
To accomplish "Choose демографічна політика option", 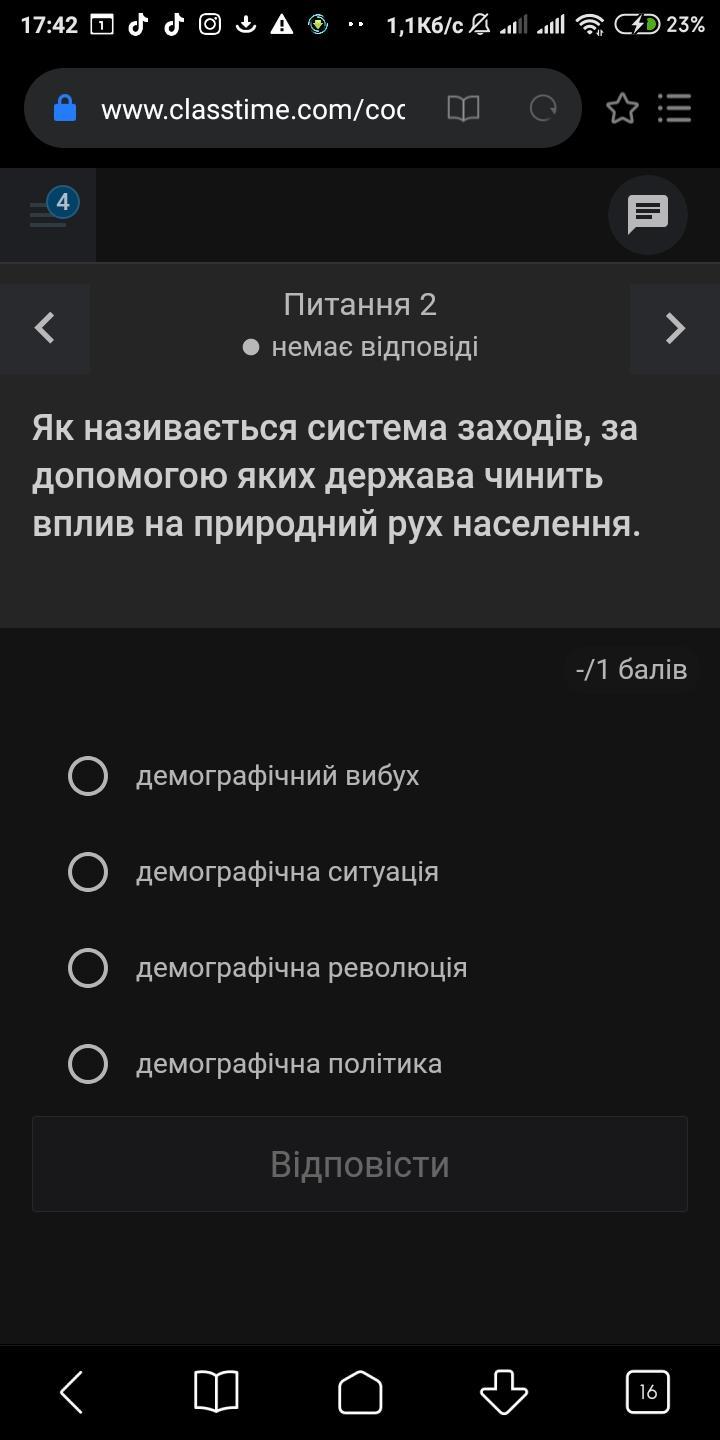I will pyautogui.click(x=88, y=1064).
